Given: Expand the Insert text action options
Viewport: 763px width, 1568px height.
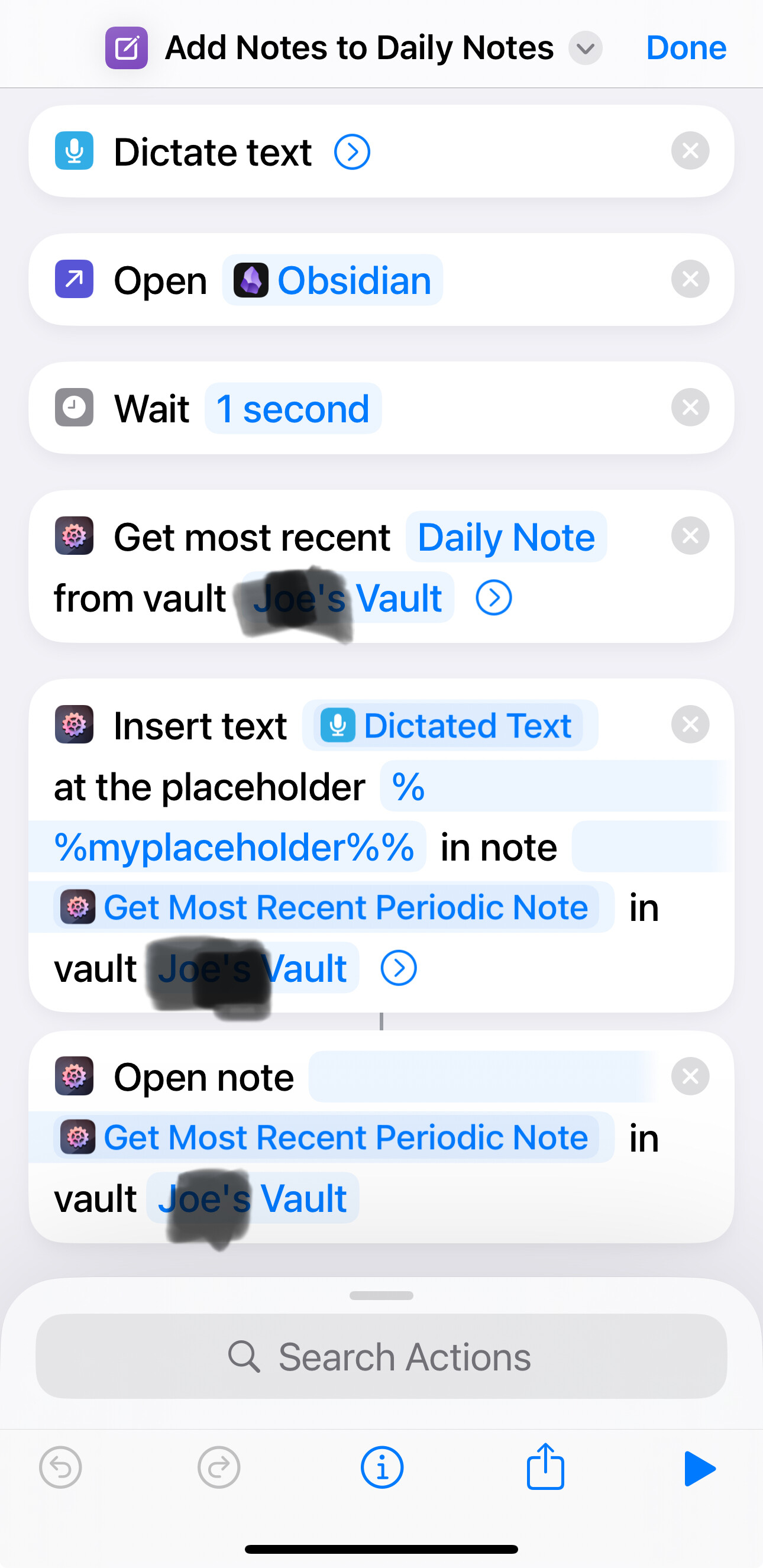Looking at the screenshot, I should (x=399, y=968).
